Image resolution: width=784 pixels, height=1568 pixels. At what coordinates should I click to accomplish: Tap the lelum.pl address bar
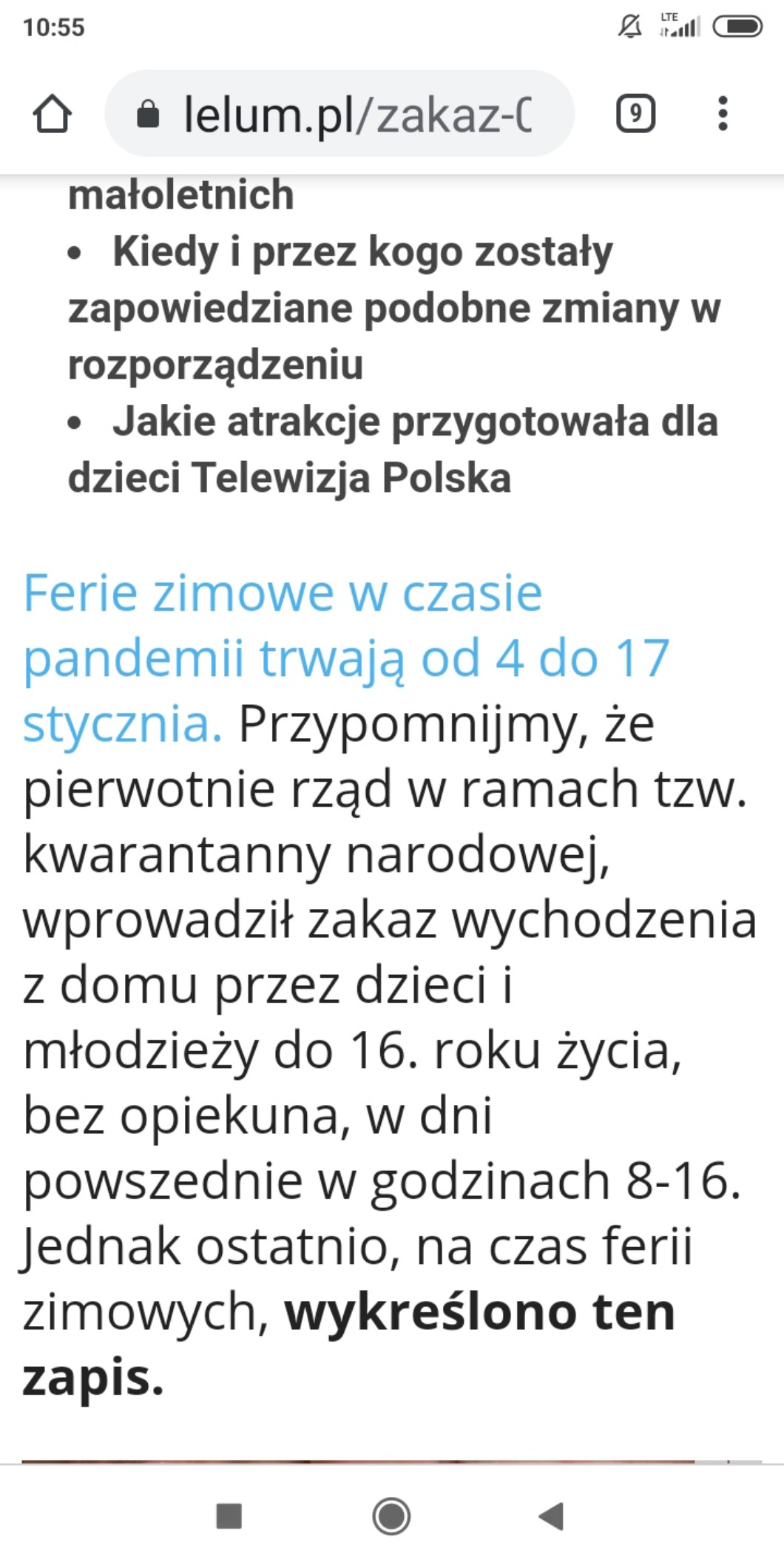(x=339, y=114)
